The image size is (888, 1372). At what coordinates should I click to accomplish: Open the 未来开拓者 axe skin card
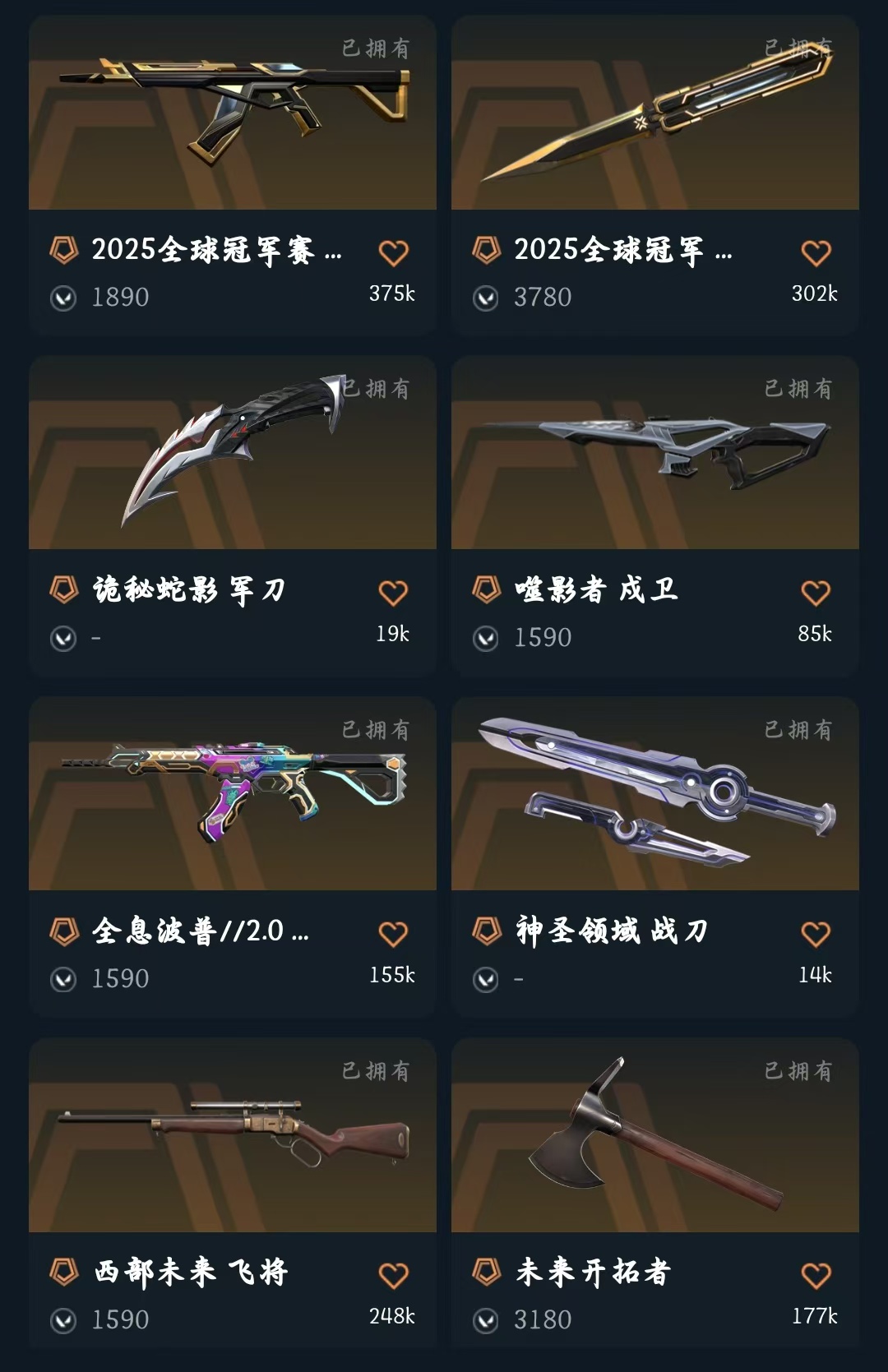point(654,1136)
